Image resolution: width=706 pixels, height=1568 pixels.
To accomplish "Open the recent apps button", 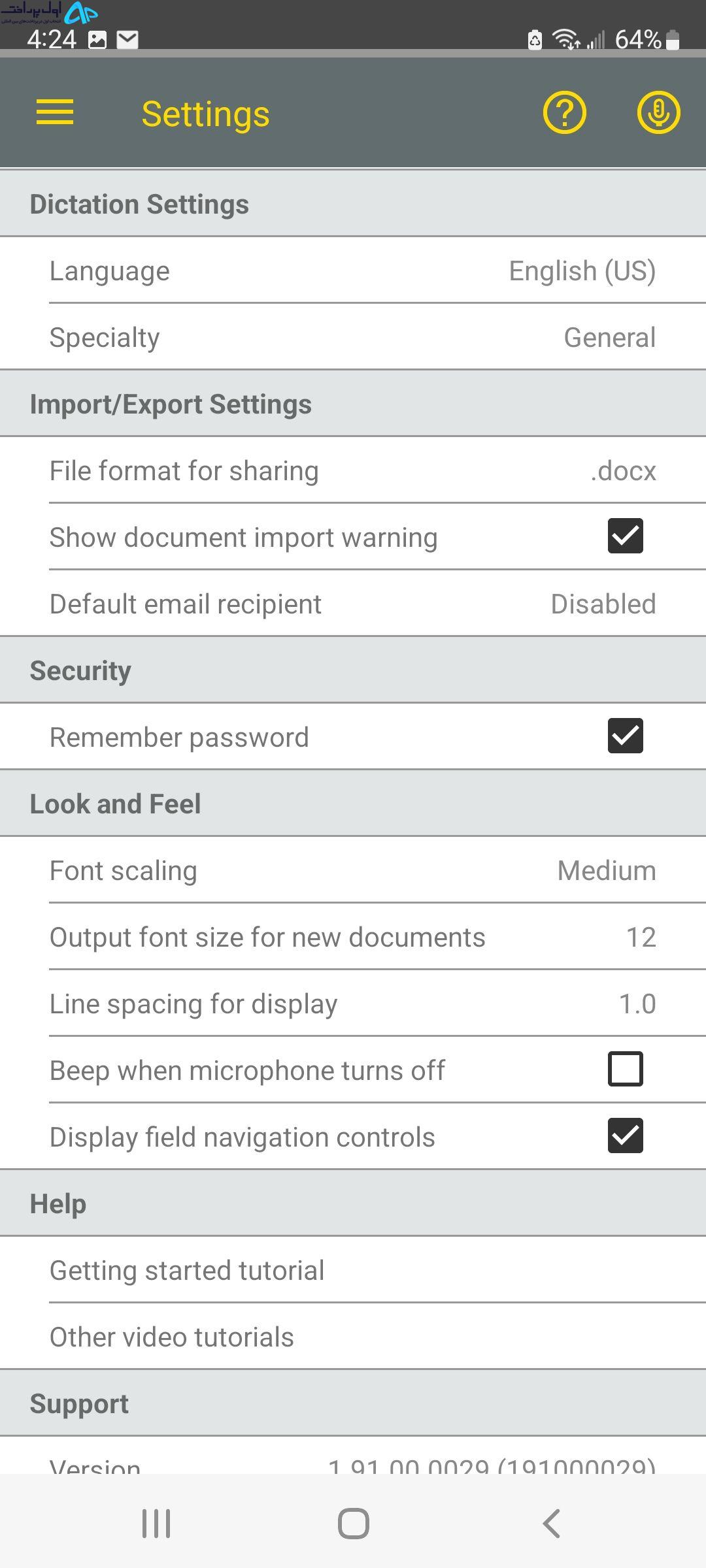I will (156, 1524).
